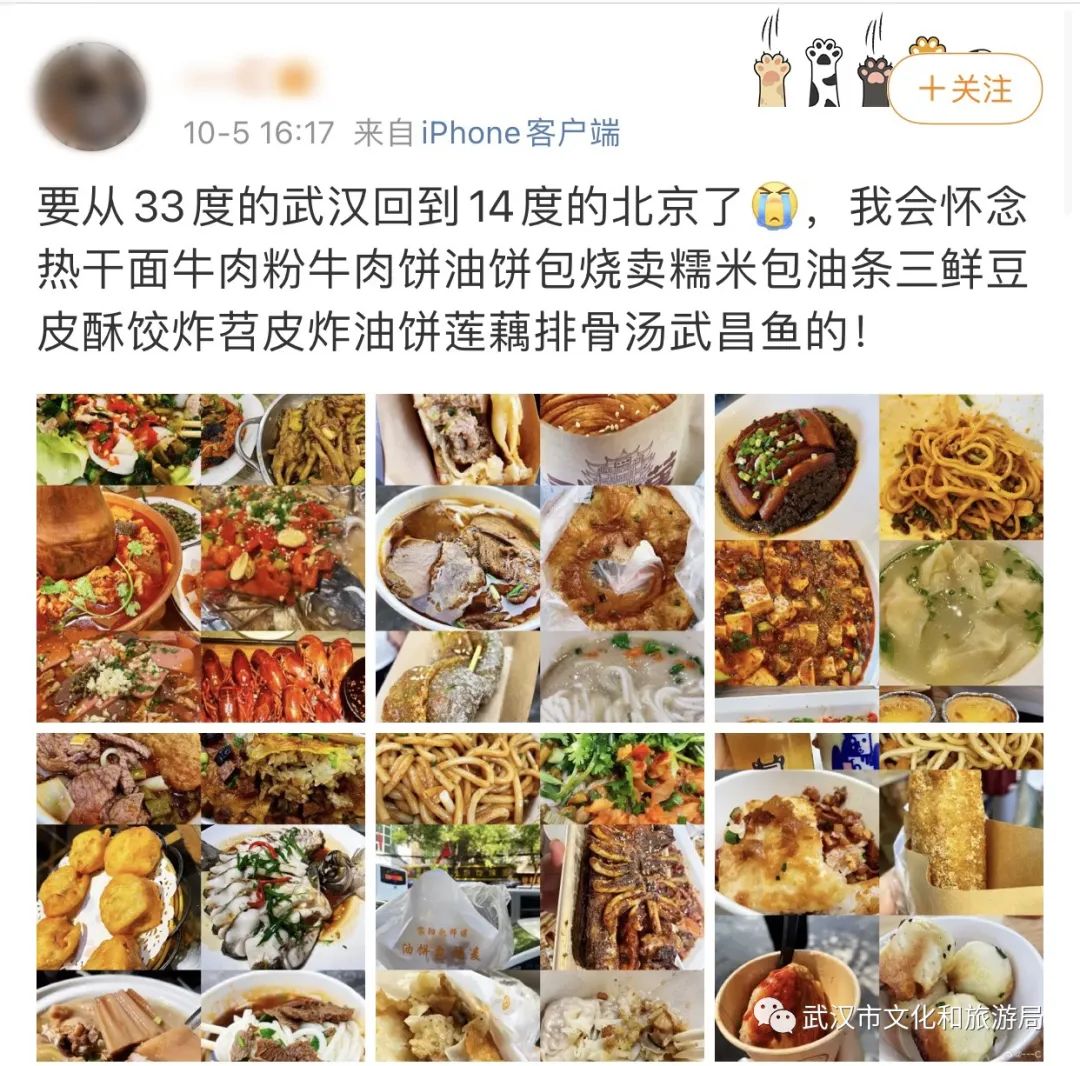Follow this user with the +关注 button
Image resolution: width=1080 pixels, height=1066 pixels.
[x=965, y=89]
